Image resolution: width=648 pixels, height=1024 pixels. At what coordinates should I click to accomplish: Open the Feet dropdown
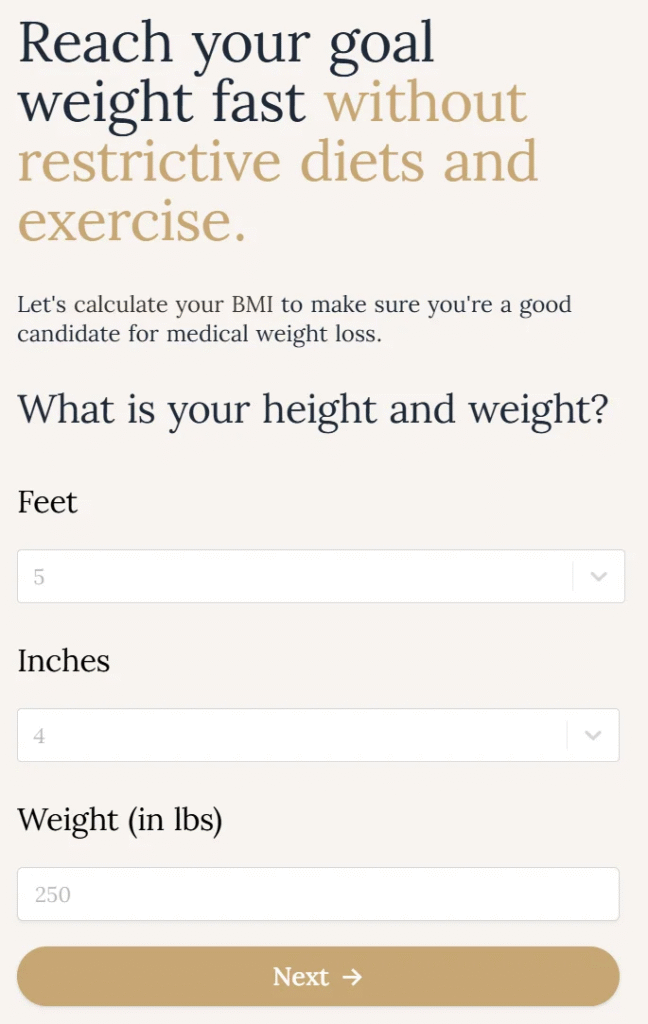[x=320, y=576]
